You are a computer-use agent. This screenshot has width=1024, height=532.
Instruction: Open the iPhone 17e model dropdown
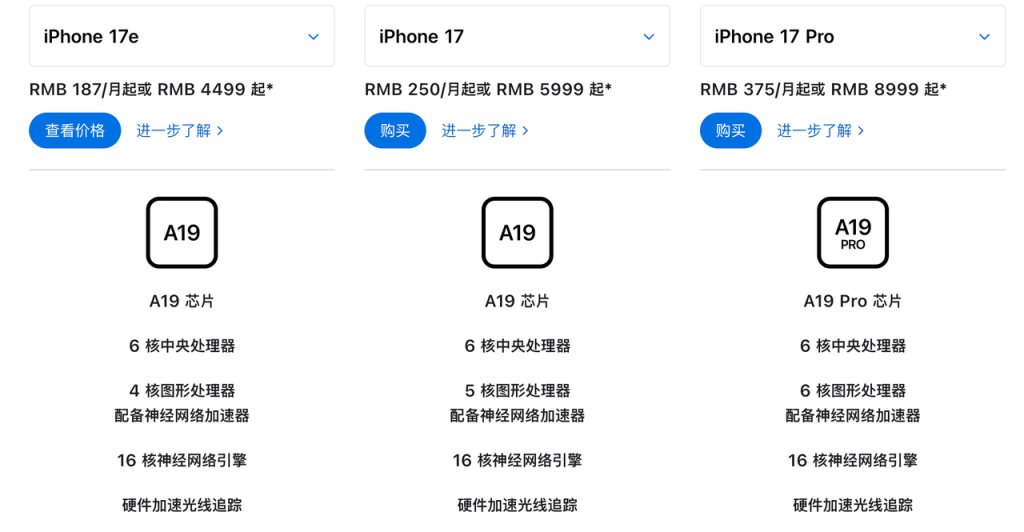[181, 36]
